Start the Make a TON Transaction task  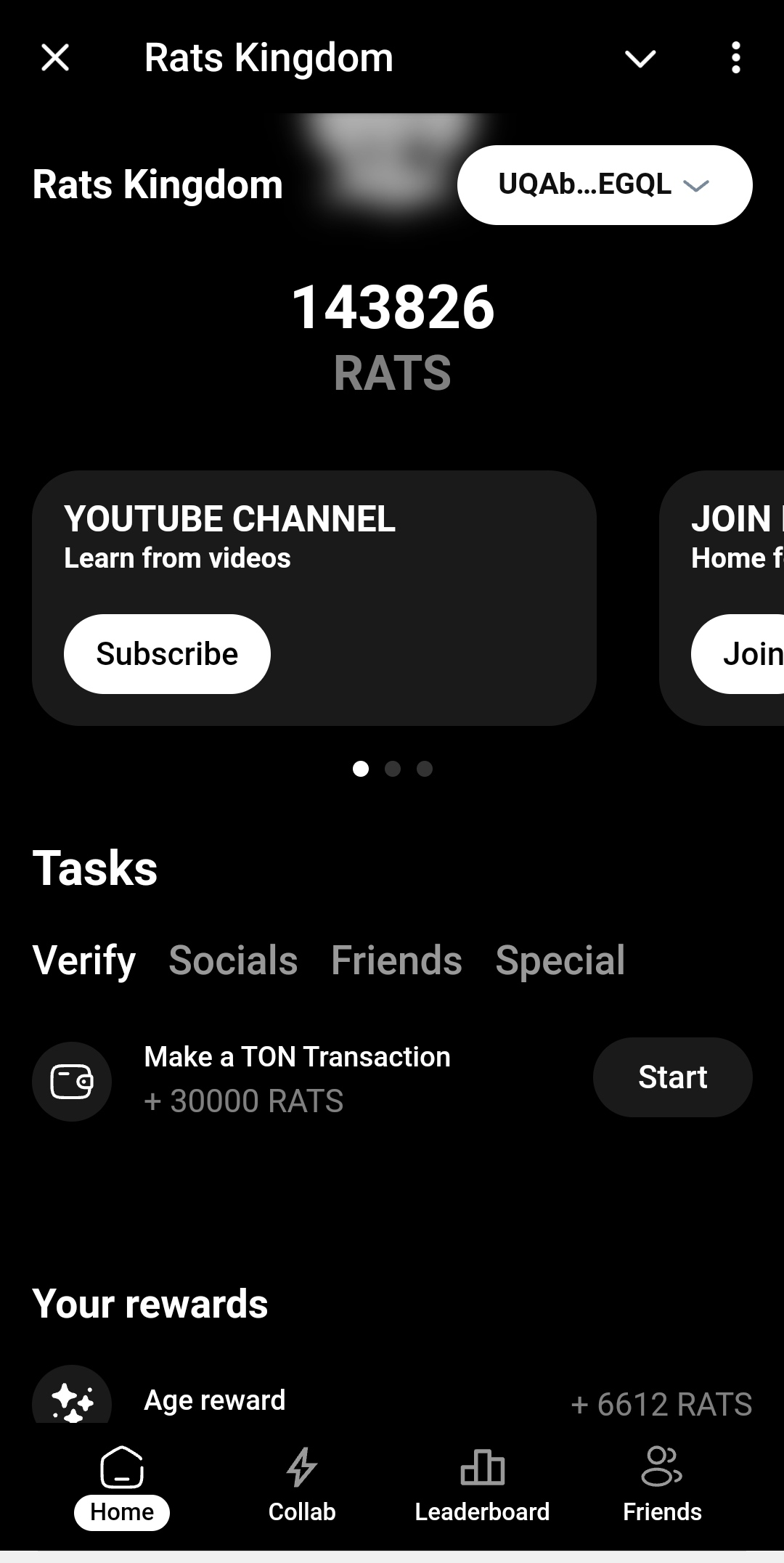672,1077
